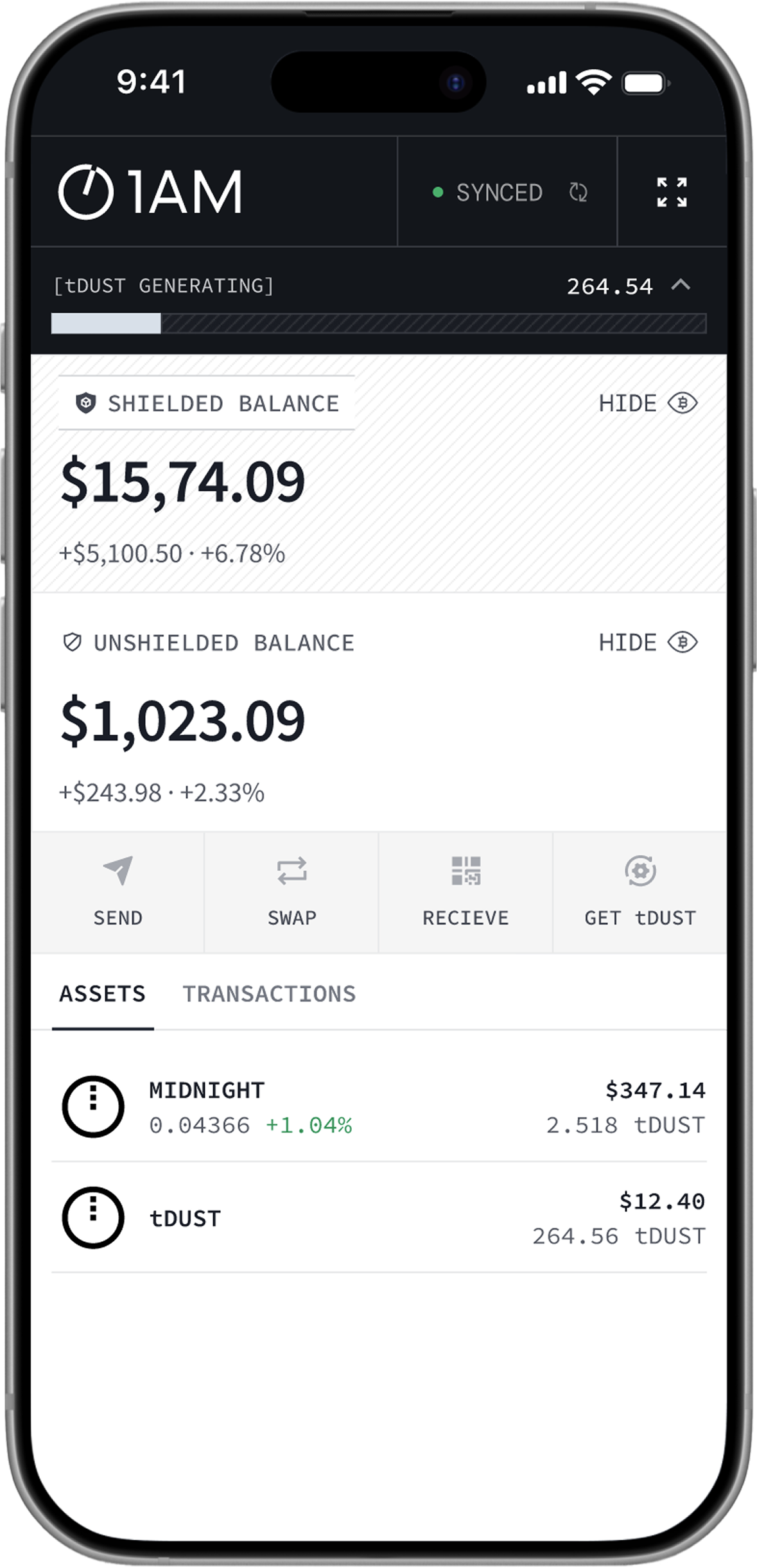757x1568 pixels.
Task: Toggle currency display on shielded balance HIDE control
Action: coord(684,403)
